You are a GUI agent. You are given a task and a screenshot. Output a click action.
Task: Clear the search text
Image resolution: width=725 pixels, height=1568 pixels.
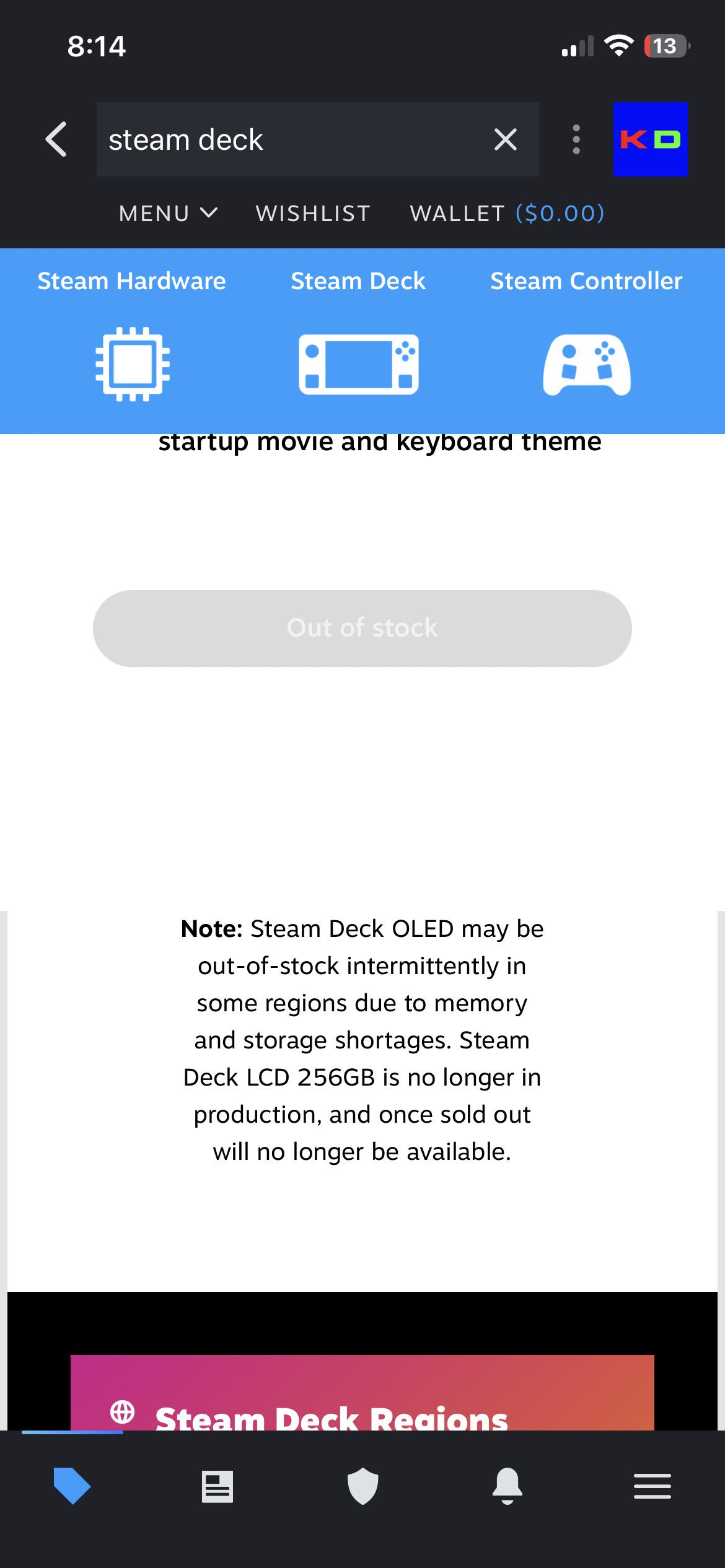point(505,139)
